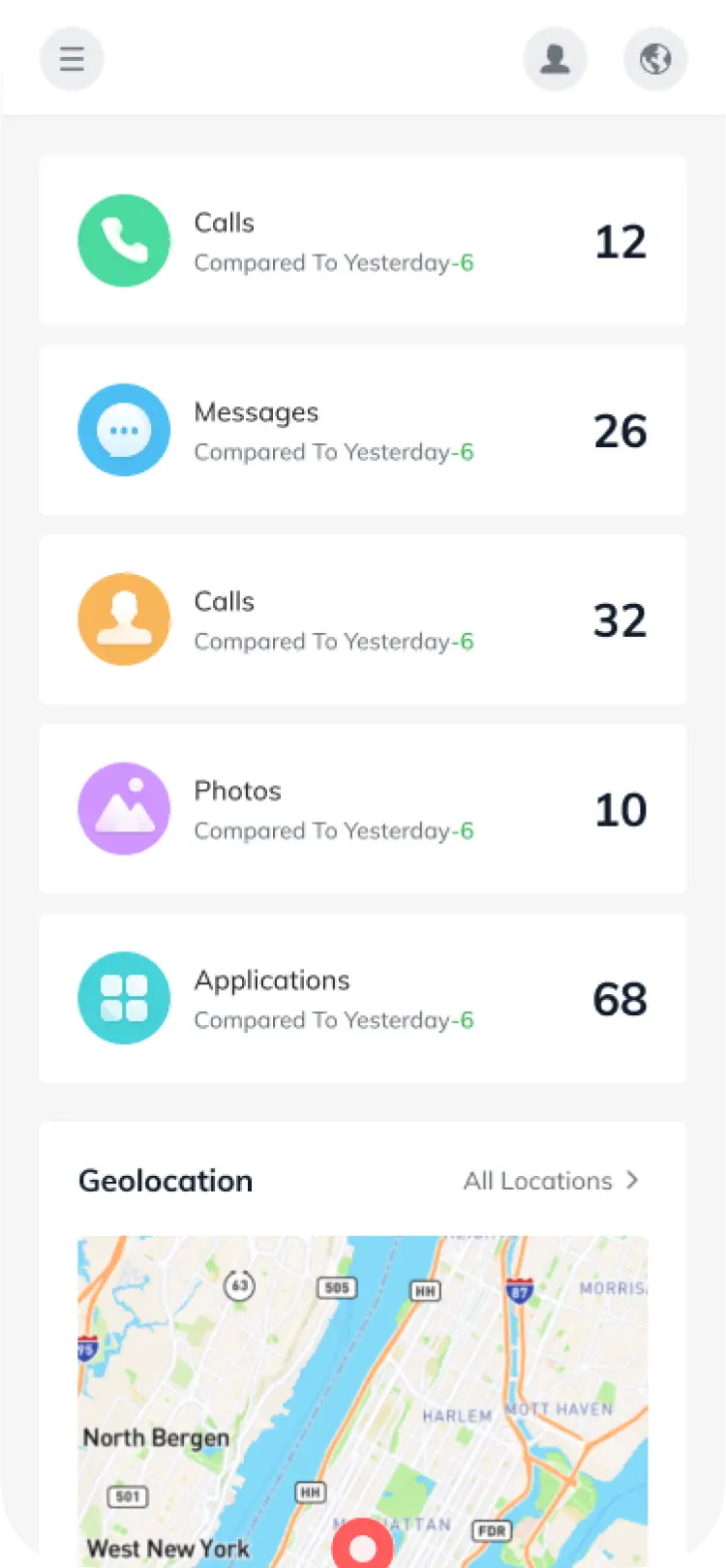Image resolution: width=726 pixels, height=1568 pixels.
Task: View the Photos card
Action: [x=362, y=809]
